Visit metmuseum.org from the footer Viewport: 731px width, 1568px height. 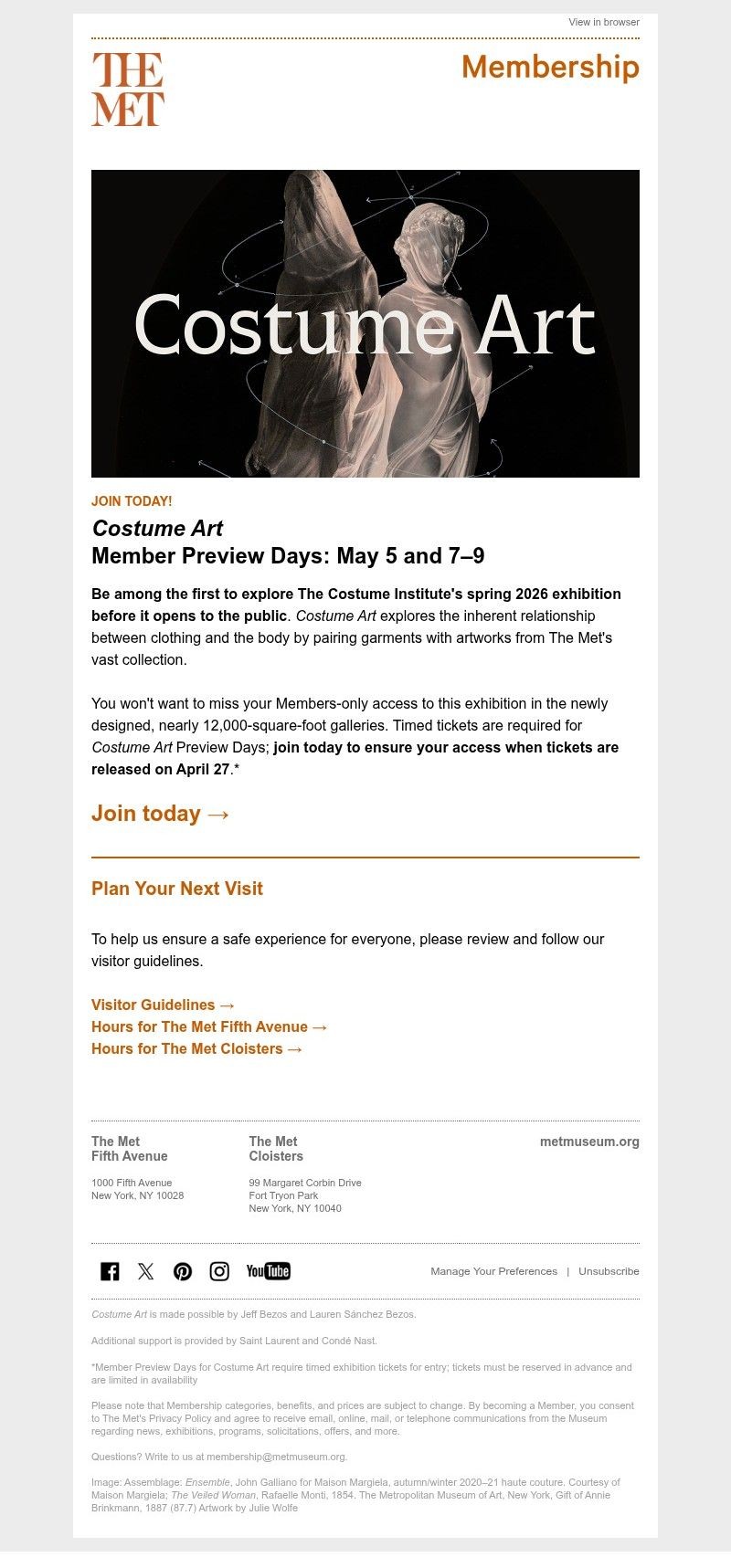[x=588, y=1142]
